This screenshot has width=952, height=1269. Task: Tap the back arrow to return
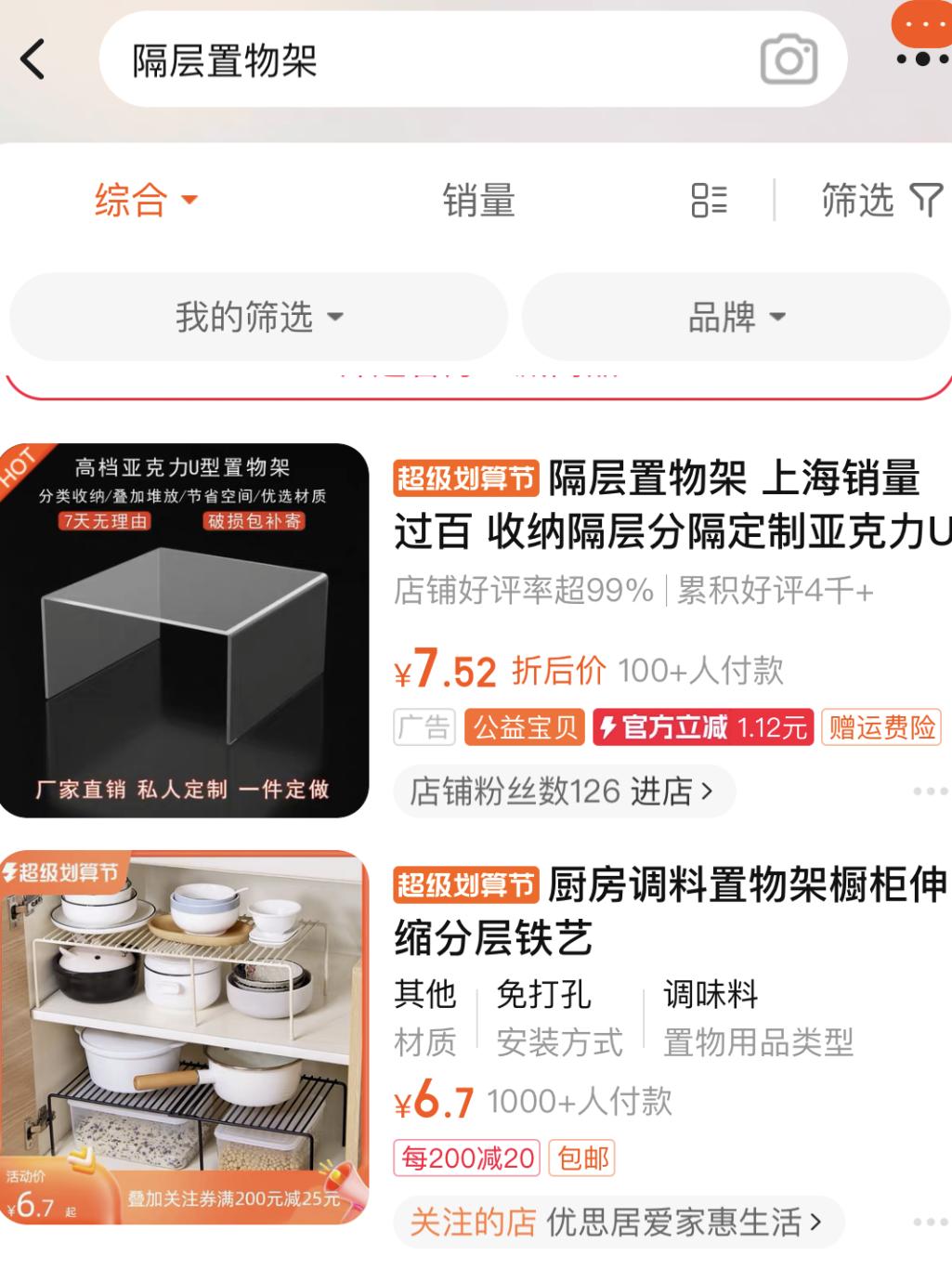[x=33, y=59]
